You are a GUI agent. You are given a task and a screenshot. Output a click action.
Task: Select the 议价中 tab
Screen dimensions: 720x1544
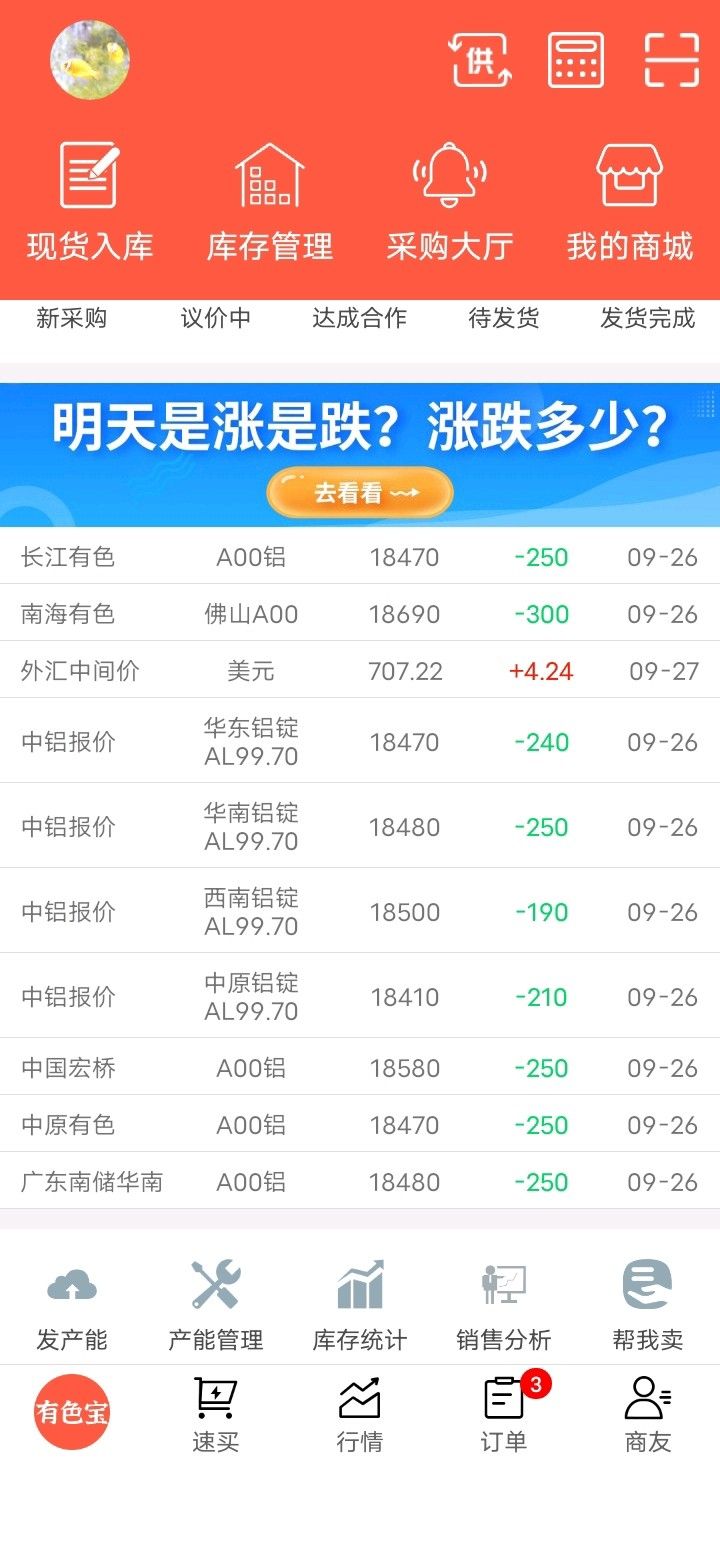(x=216, y=318)
